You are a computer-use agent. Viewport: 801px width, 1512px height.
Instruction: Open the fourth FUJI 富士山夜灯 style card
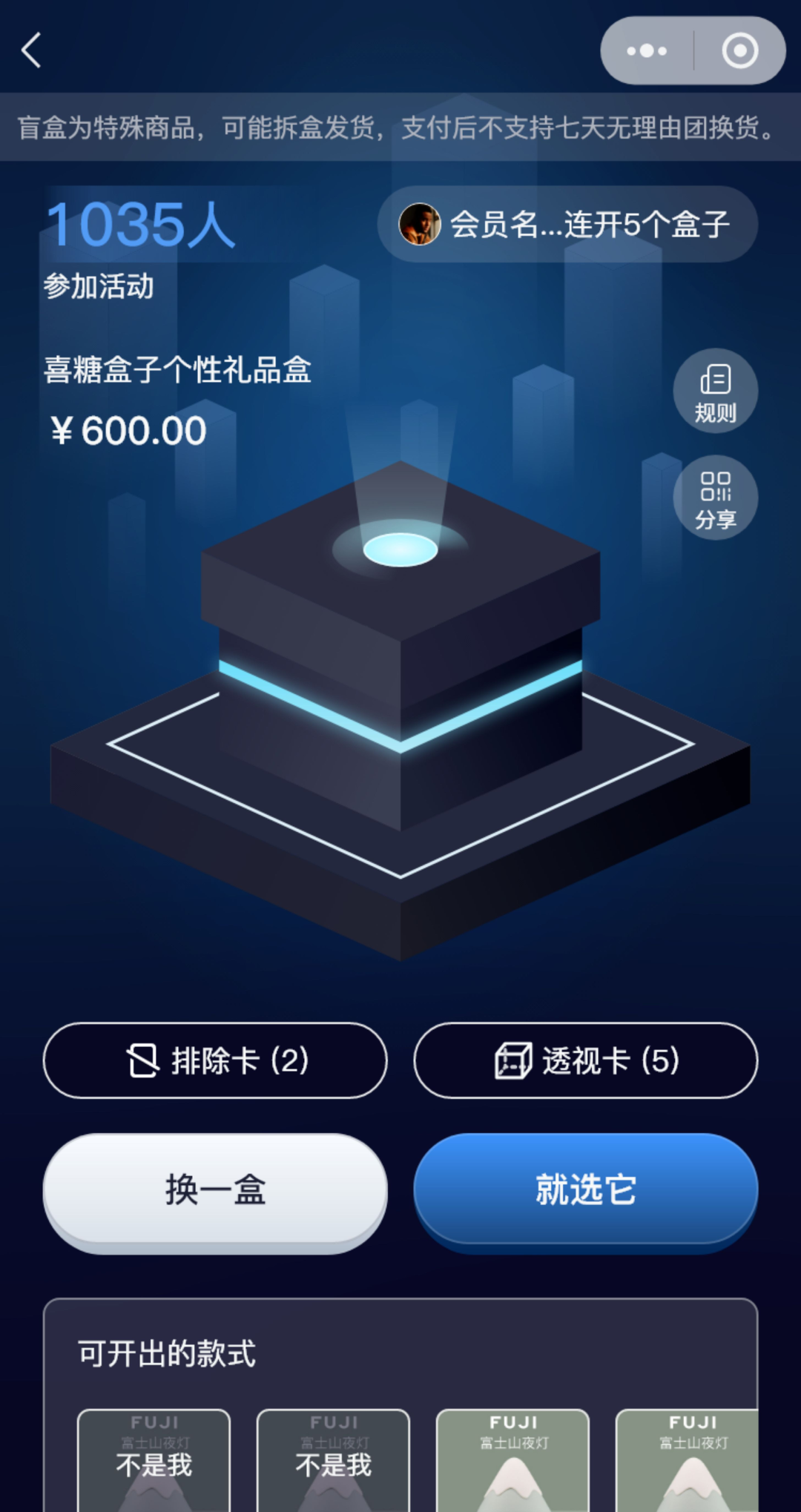point(688,1459)
